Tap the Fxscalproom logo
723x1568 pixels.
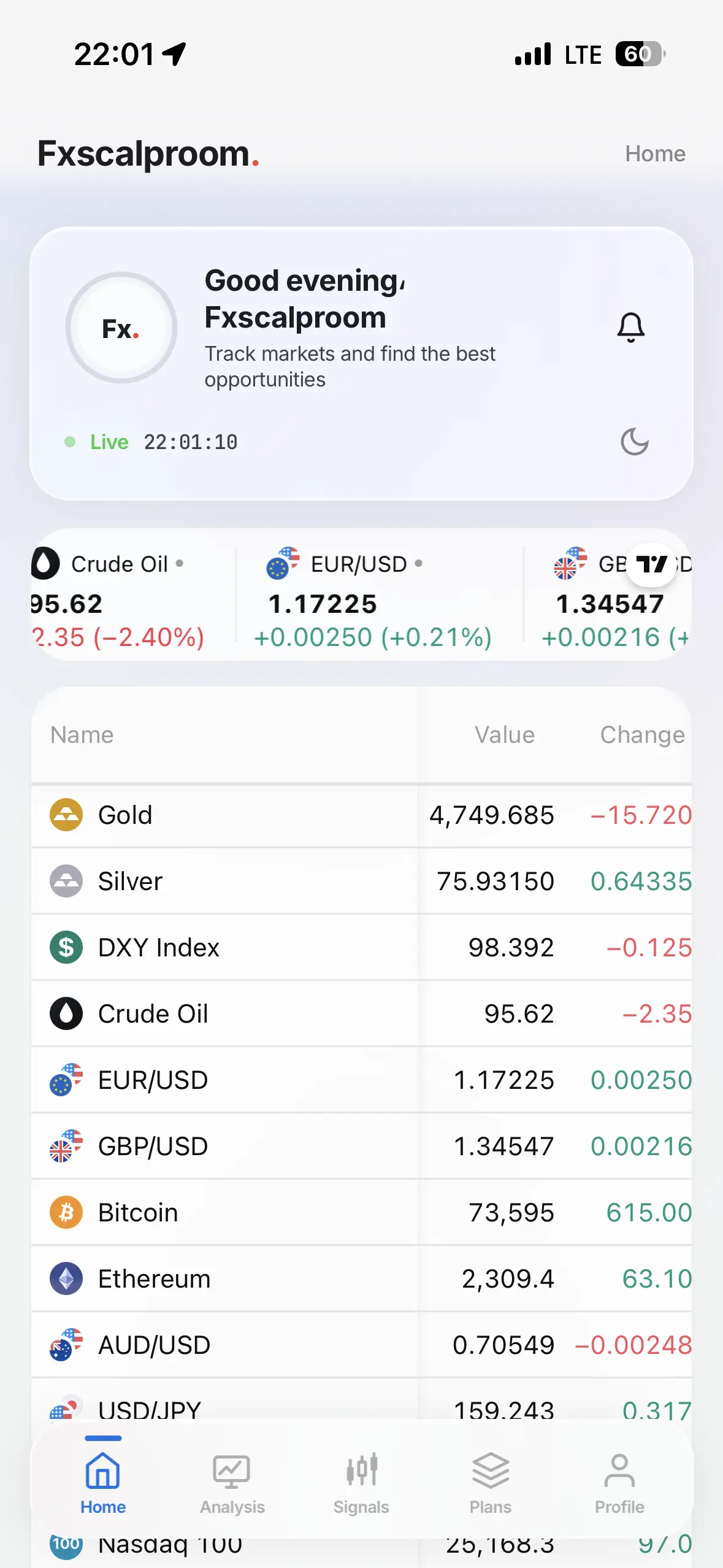[x=147, y=153]
